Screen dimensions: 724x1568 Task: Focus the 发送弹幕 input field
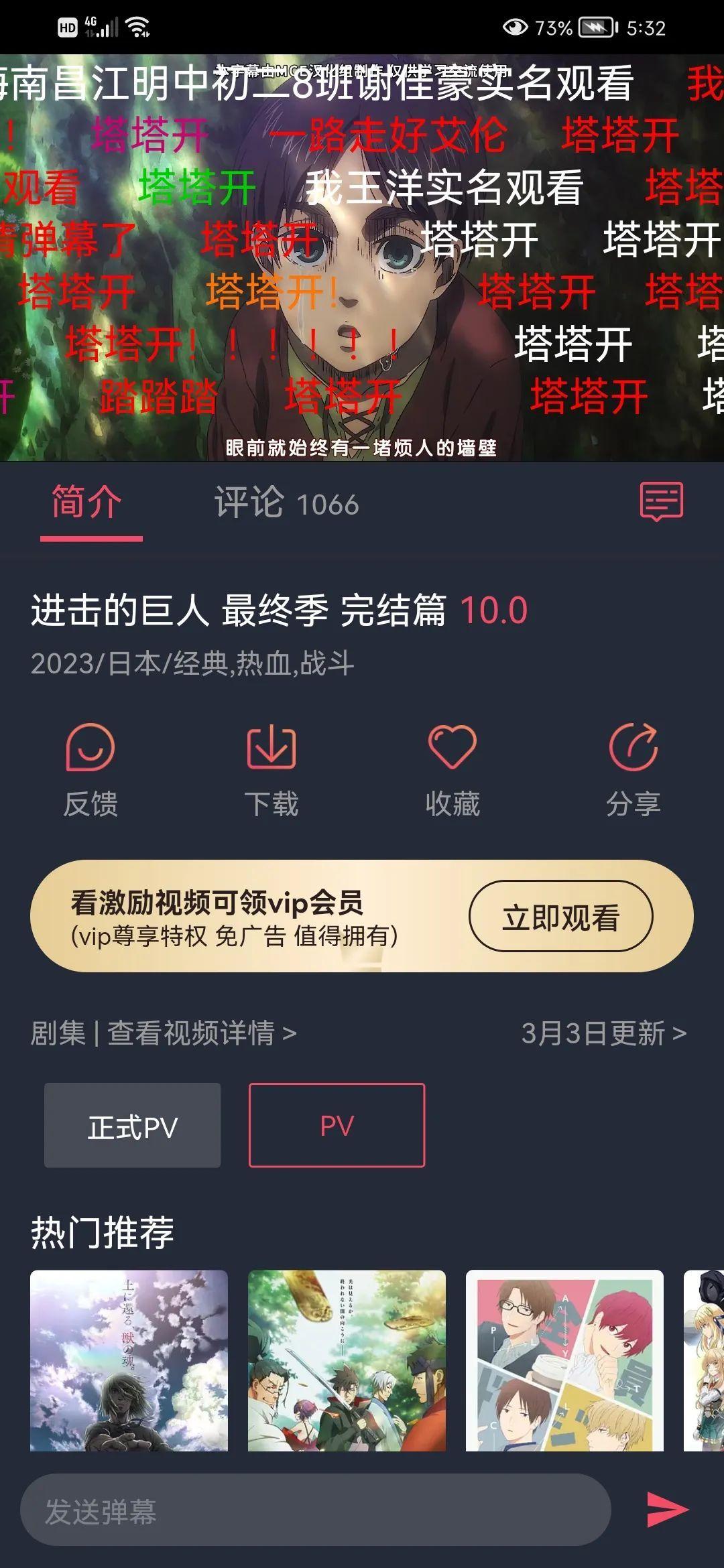pos(315,1512)
